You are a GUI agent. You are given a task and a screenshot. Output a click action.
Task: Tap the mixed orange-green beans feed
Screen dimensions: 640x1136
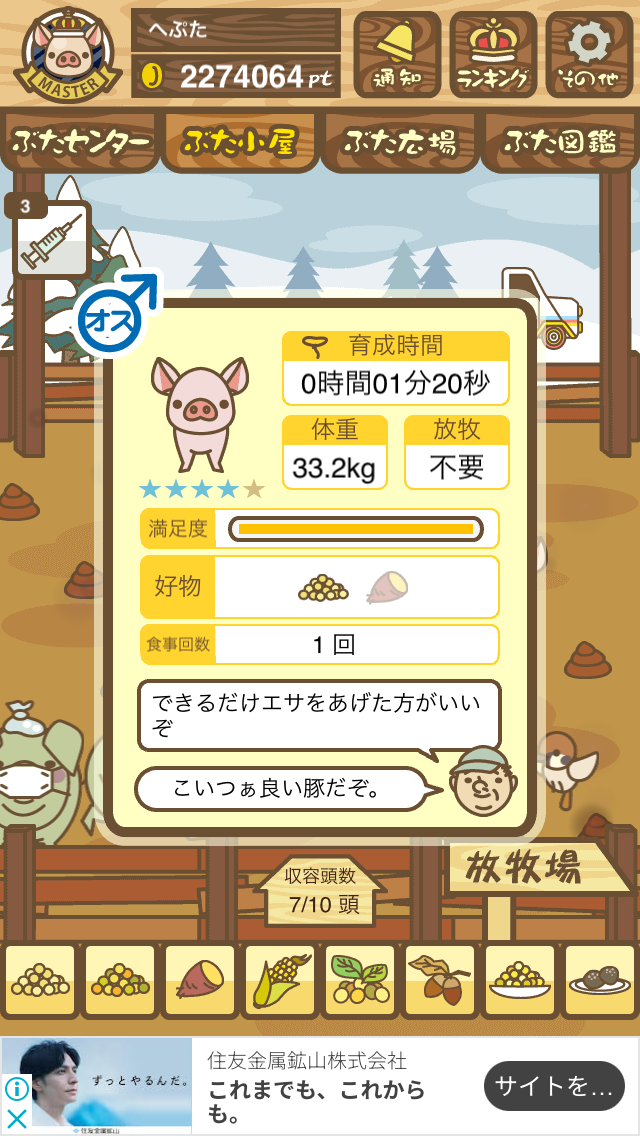tap(120, 982)
